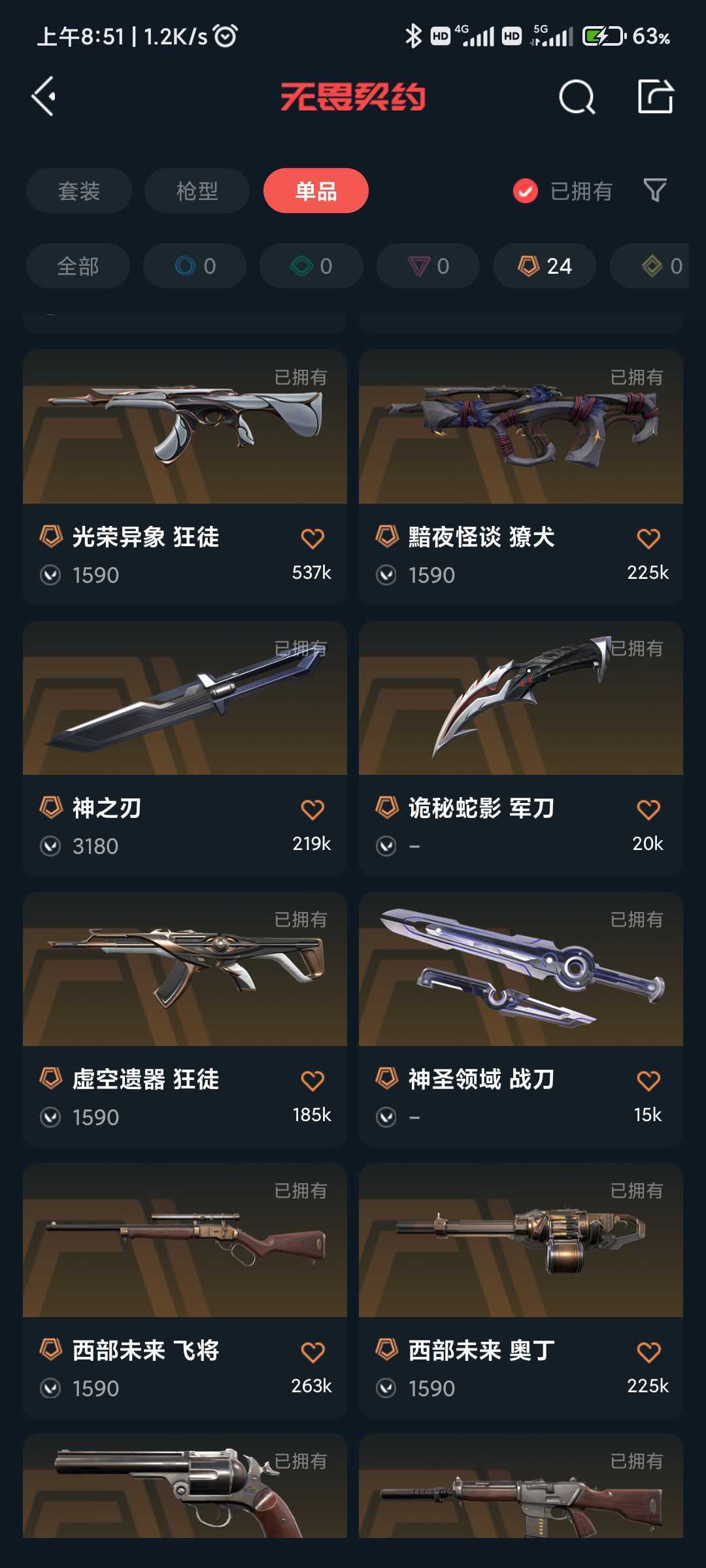Share this page via the share icon
This screenshot has height=1568, width=706.
click(x=655, y=97)
